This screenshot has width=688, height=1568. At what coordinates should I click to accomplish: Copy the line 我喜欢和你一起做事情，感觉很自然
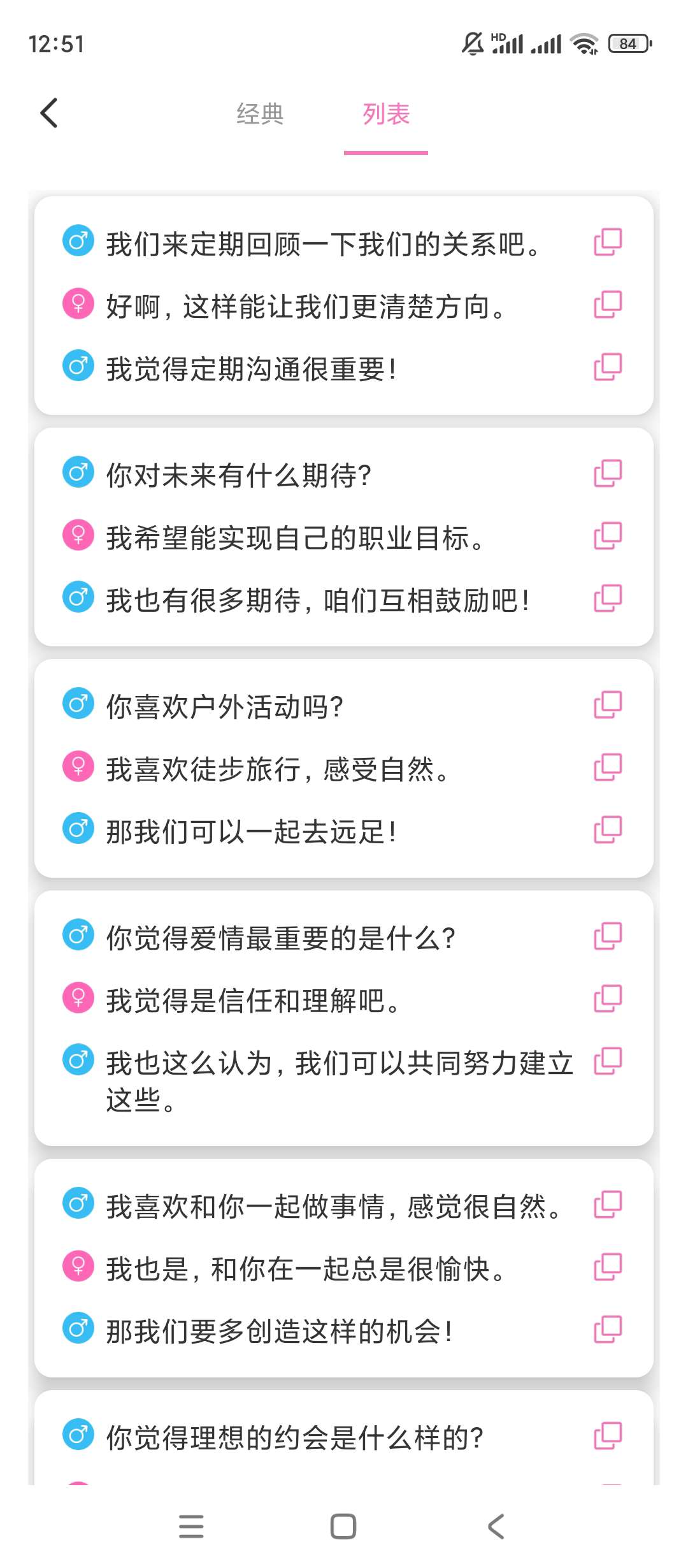pyautogui.click(x=608, y=1205)
